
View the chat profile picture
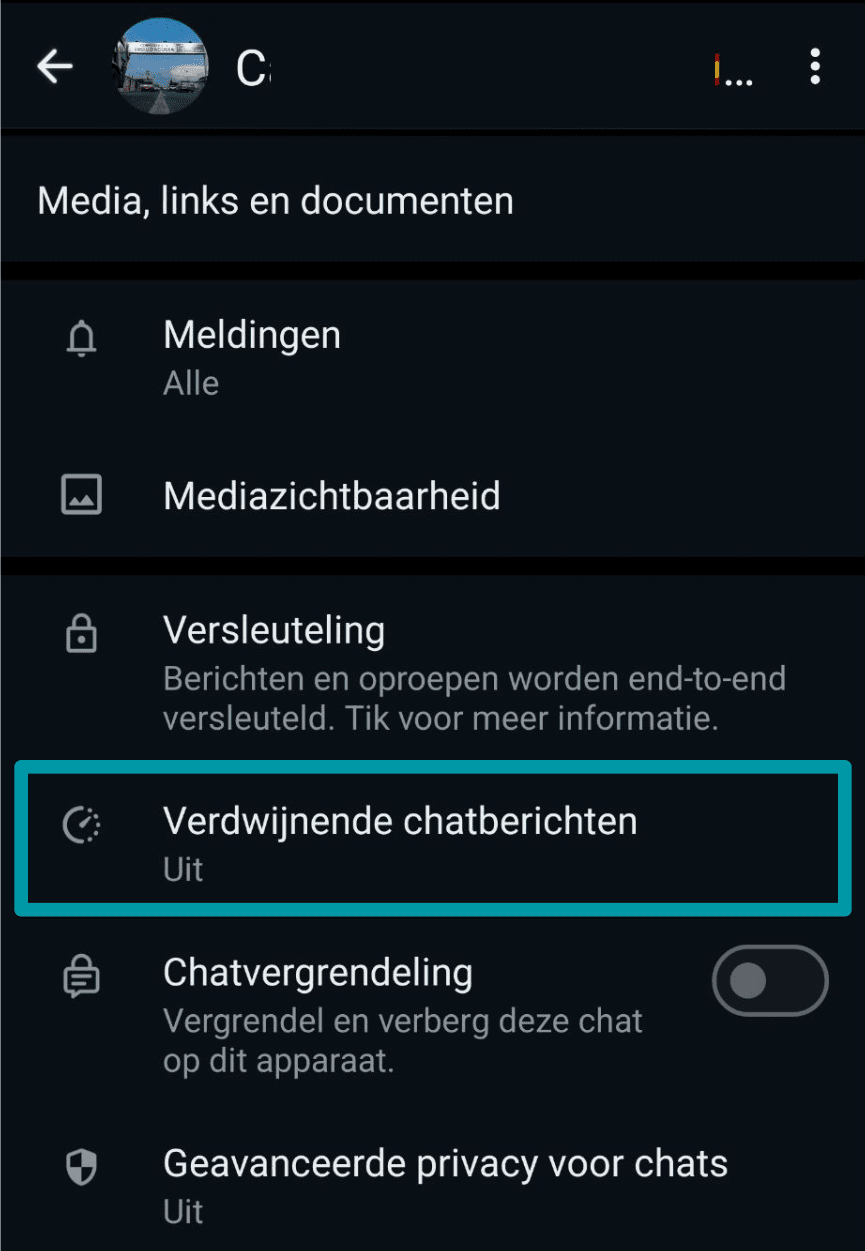tap(160, 66)
